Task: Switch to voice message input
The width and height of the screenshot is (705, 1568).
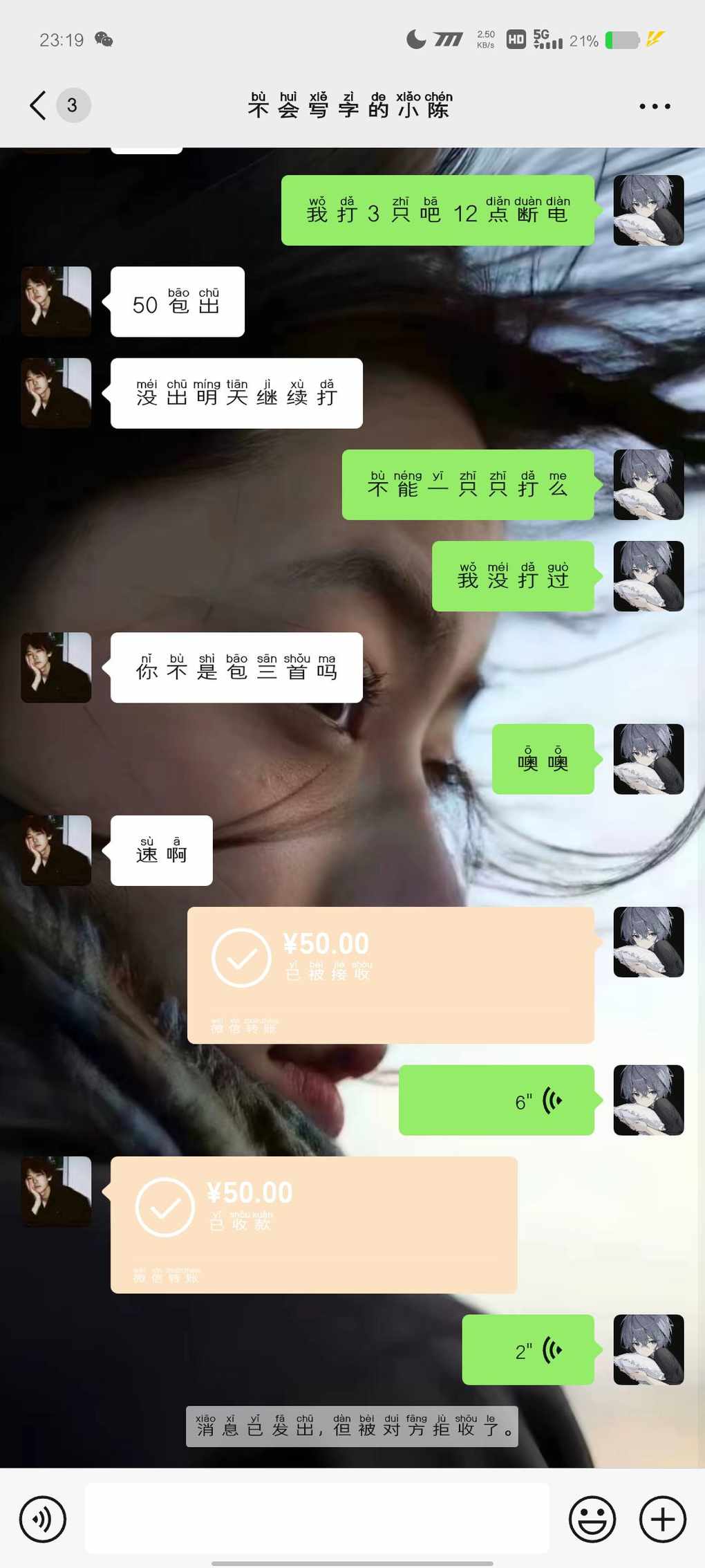Action: pos(43,1520)
